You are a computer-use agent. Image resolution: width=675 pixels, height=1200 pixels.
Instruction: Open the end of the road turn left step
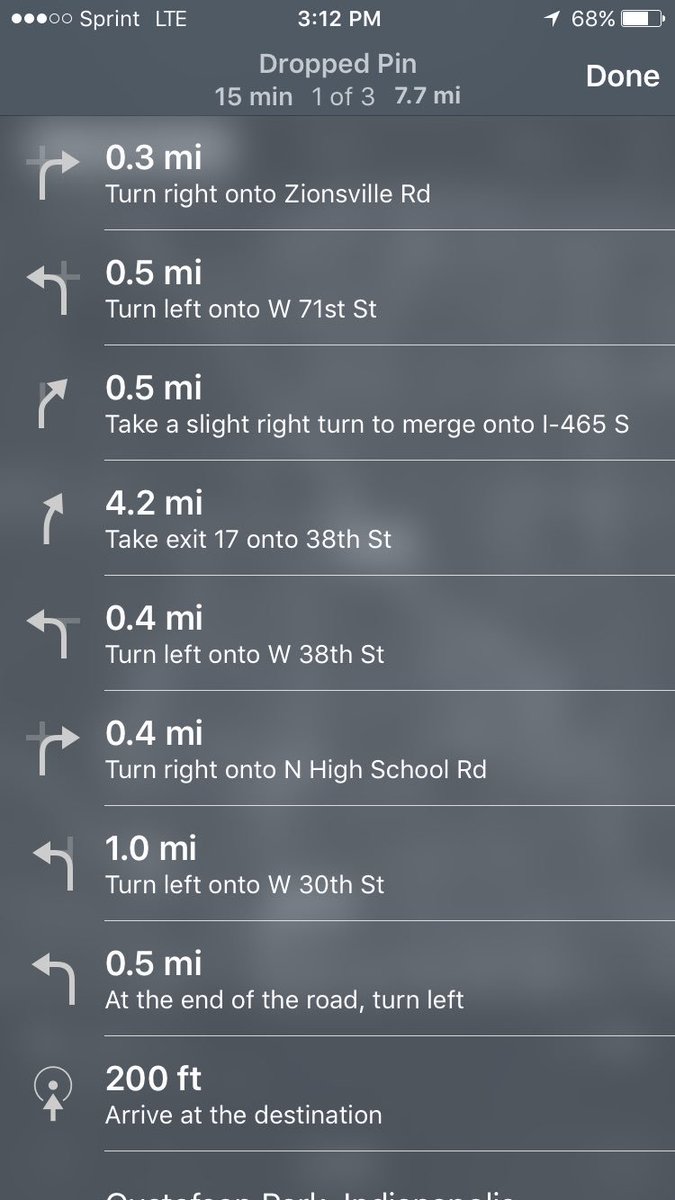(337, 978)
